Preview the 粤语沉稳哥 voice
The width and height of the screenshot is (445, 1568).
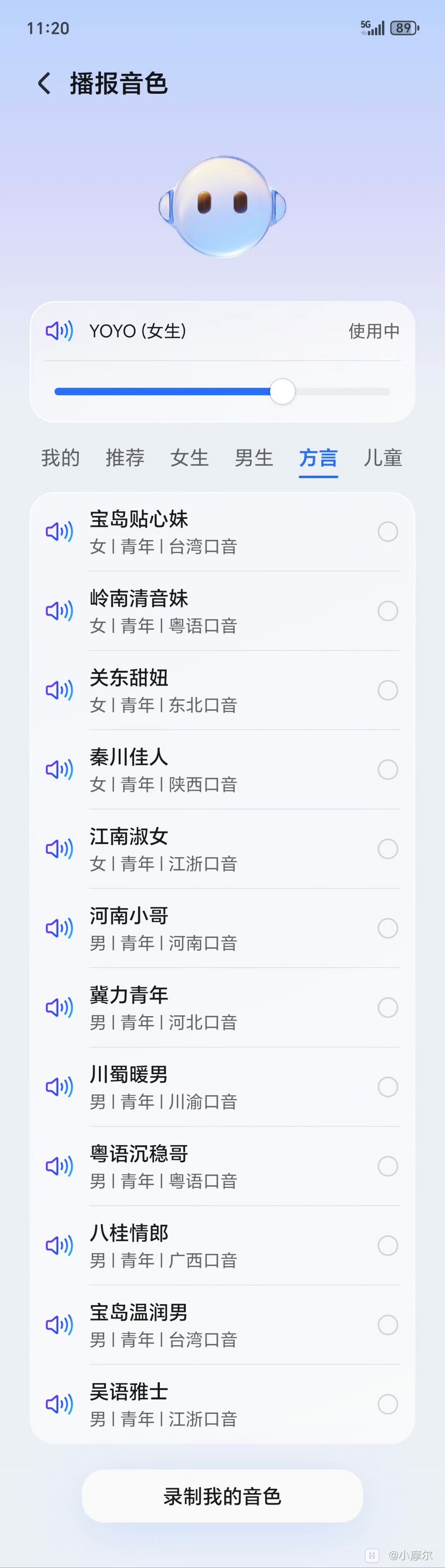click(x=59, y=1166)
